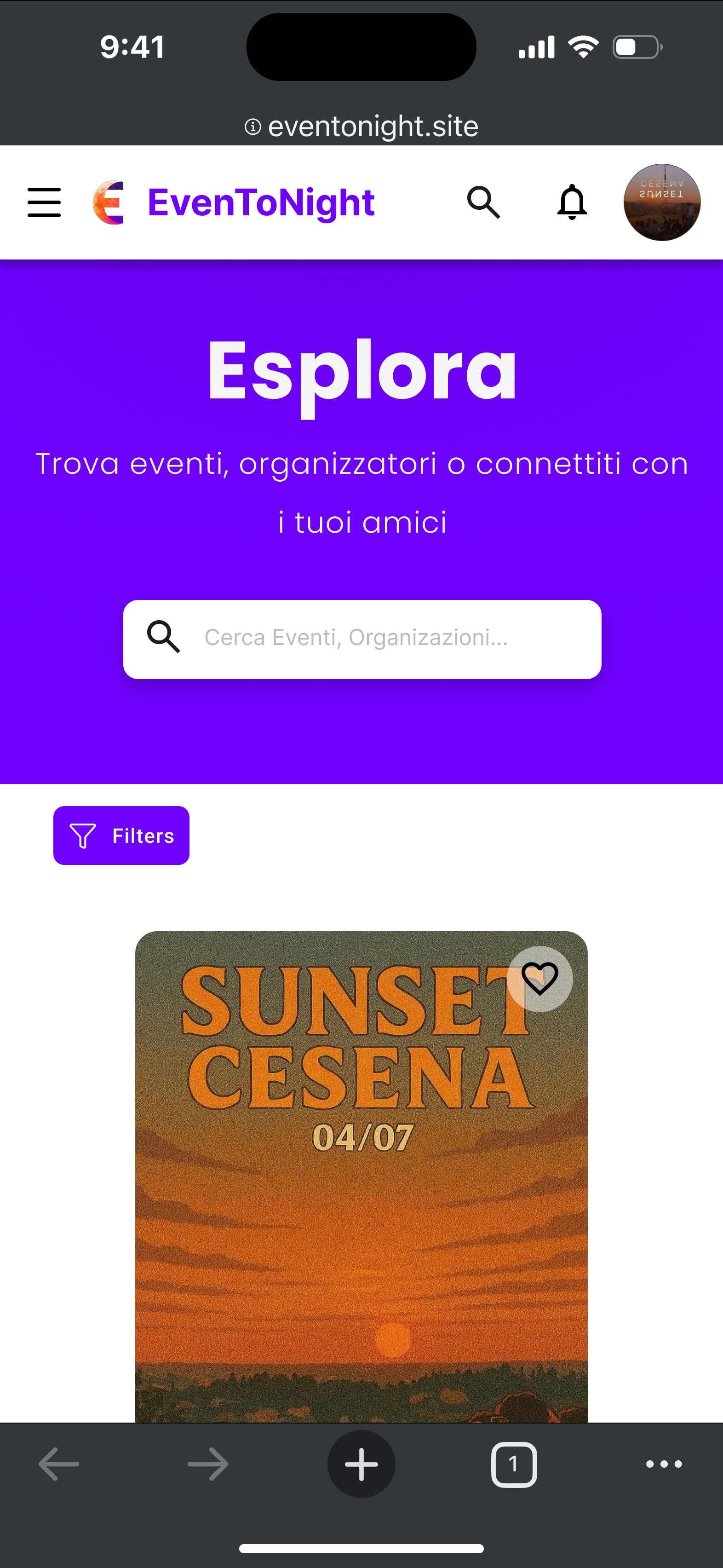
Task: Open a new browser tab
Action: click(x=361, y=1463)
